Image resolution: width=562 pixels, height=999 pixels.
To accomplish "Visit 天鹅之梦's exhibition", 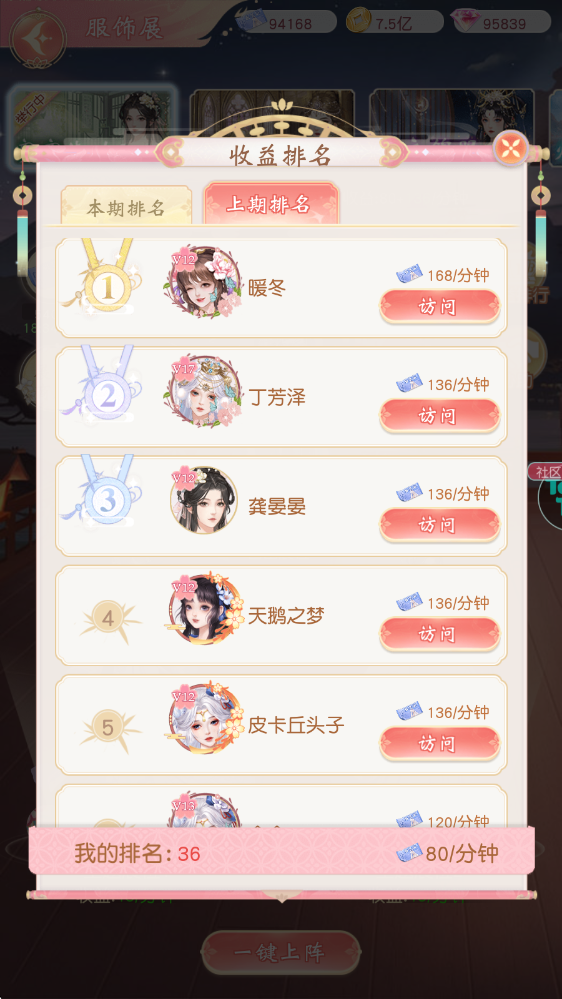I will click(x=440, y=634).
